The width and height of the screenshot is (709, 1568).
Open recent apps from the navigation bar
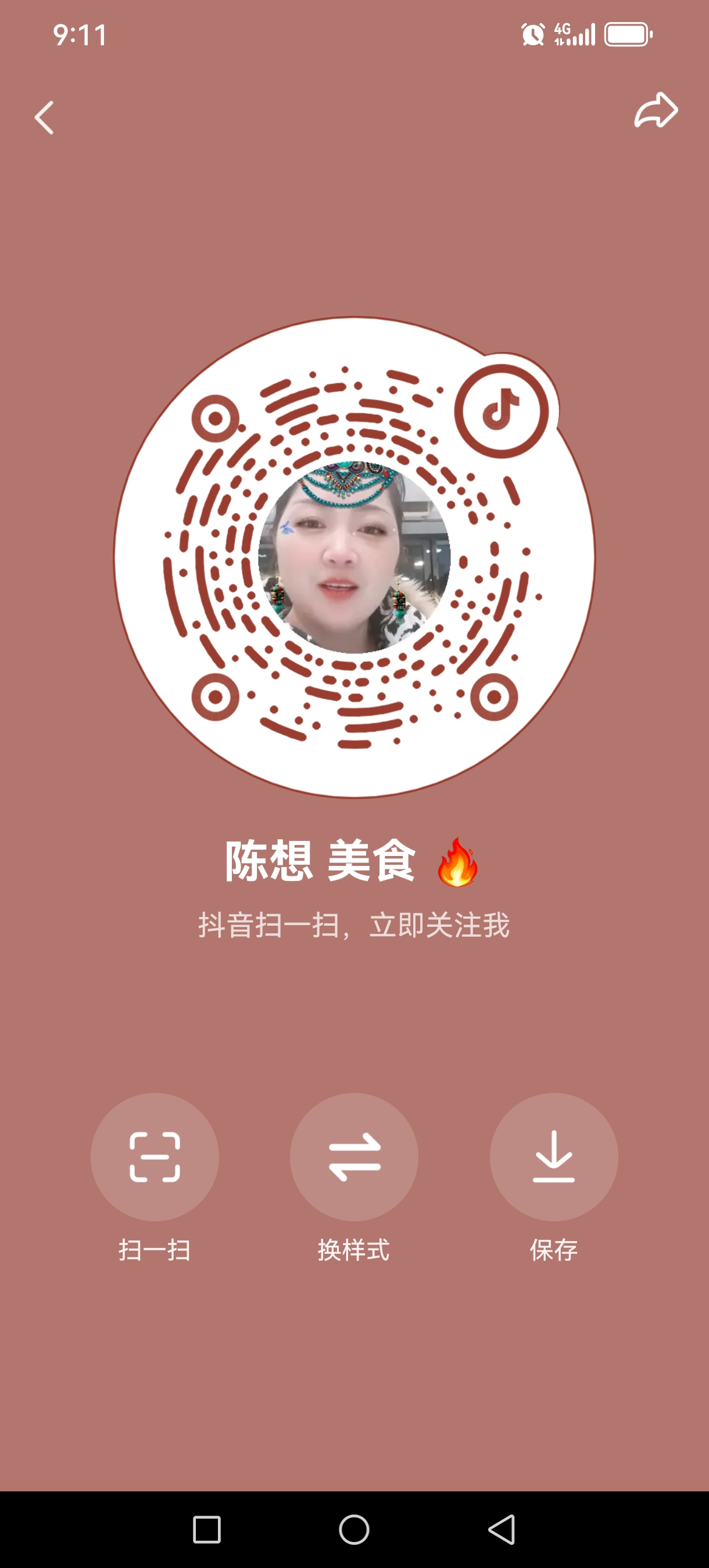pyautogui.click(x=206, y=1530)
